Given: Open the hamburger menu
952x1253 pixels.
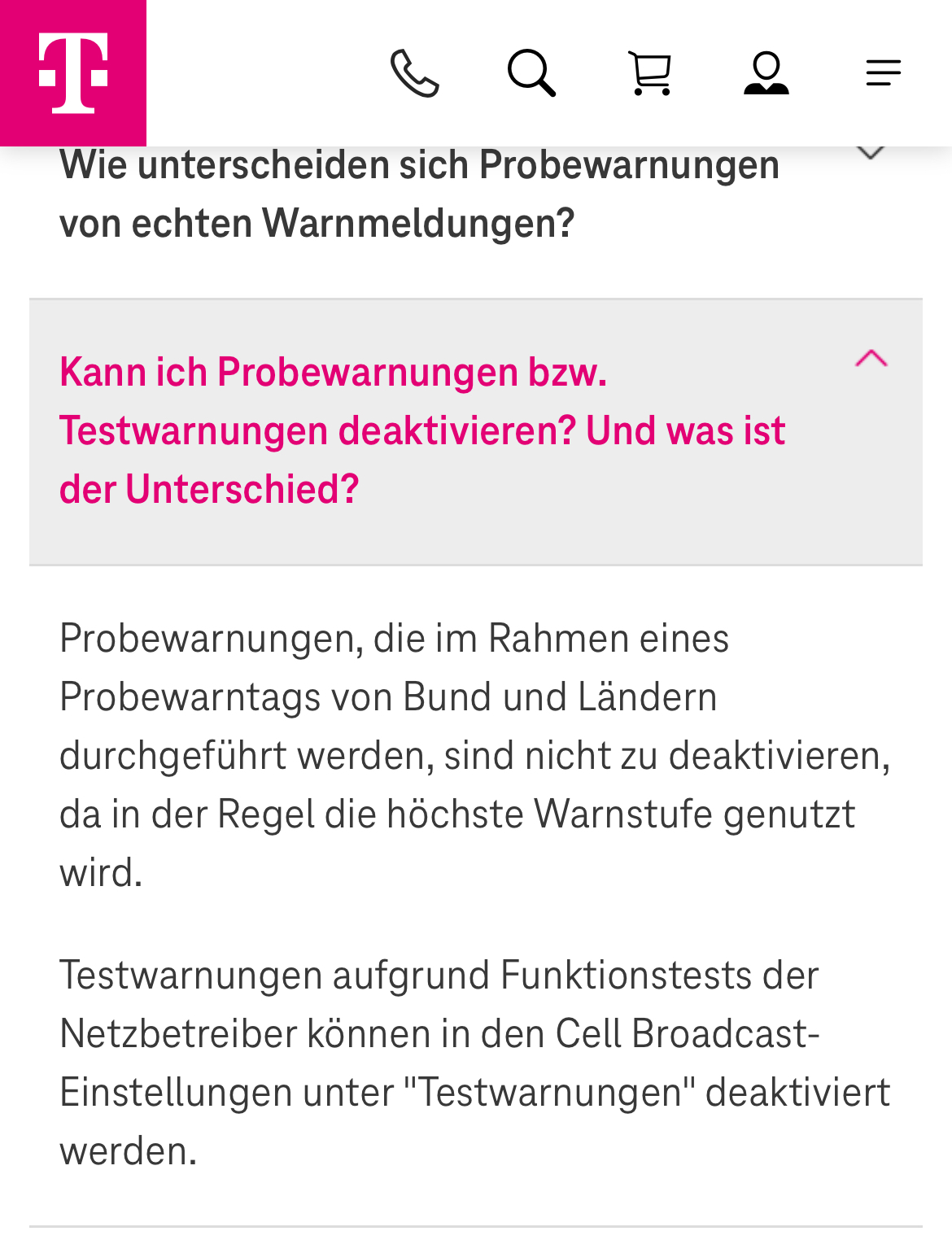Looking at the screenshot, I should tap(883, 73).
